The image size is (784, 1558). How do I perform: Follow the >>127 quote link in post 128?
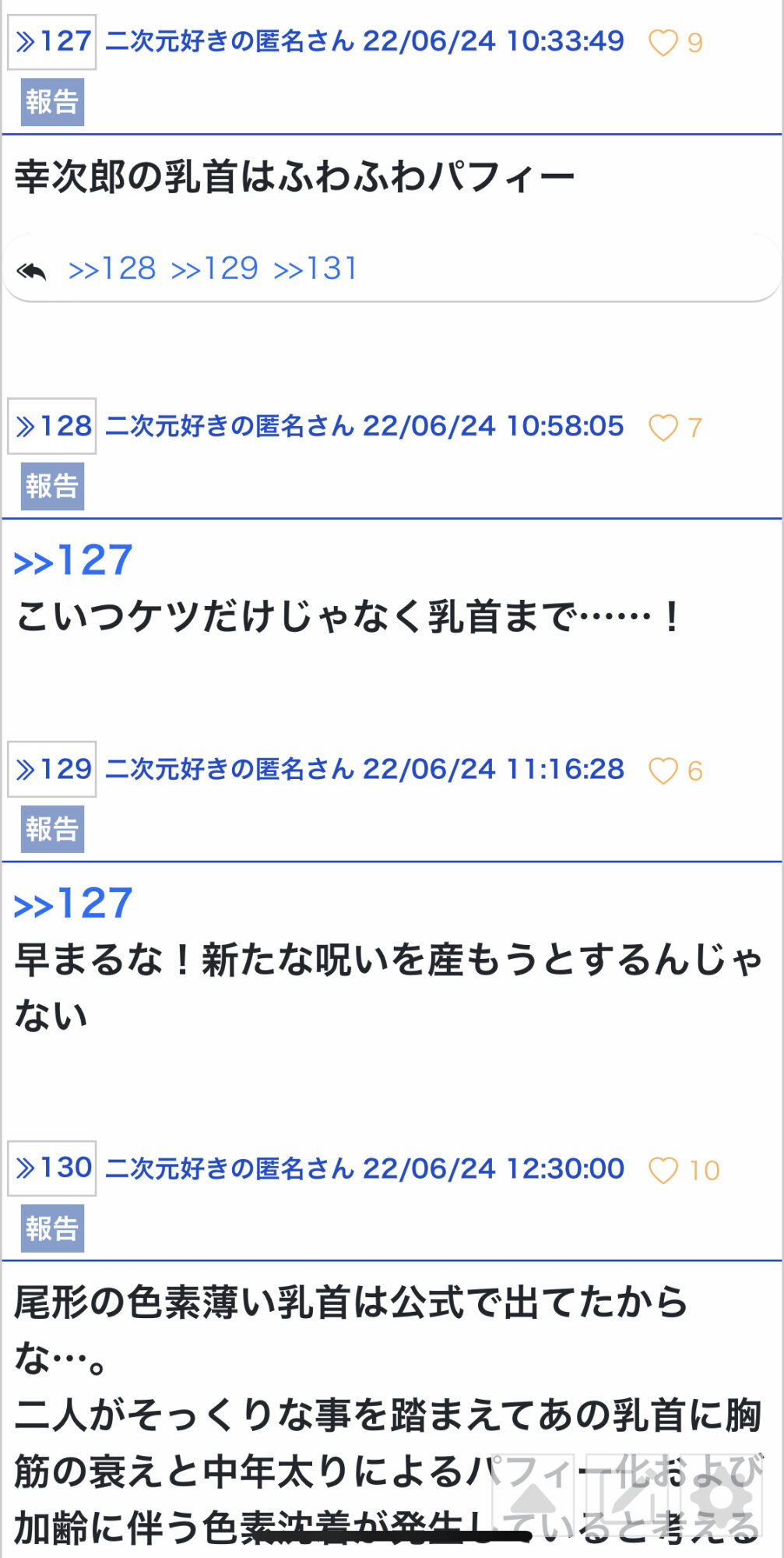(x=73, y=561)
